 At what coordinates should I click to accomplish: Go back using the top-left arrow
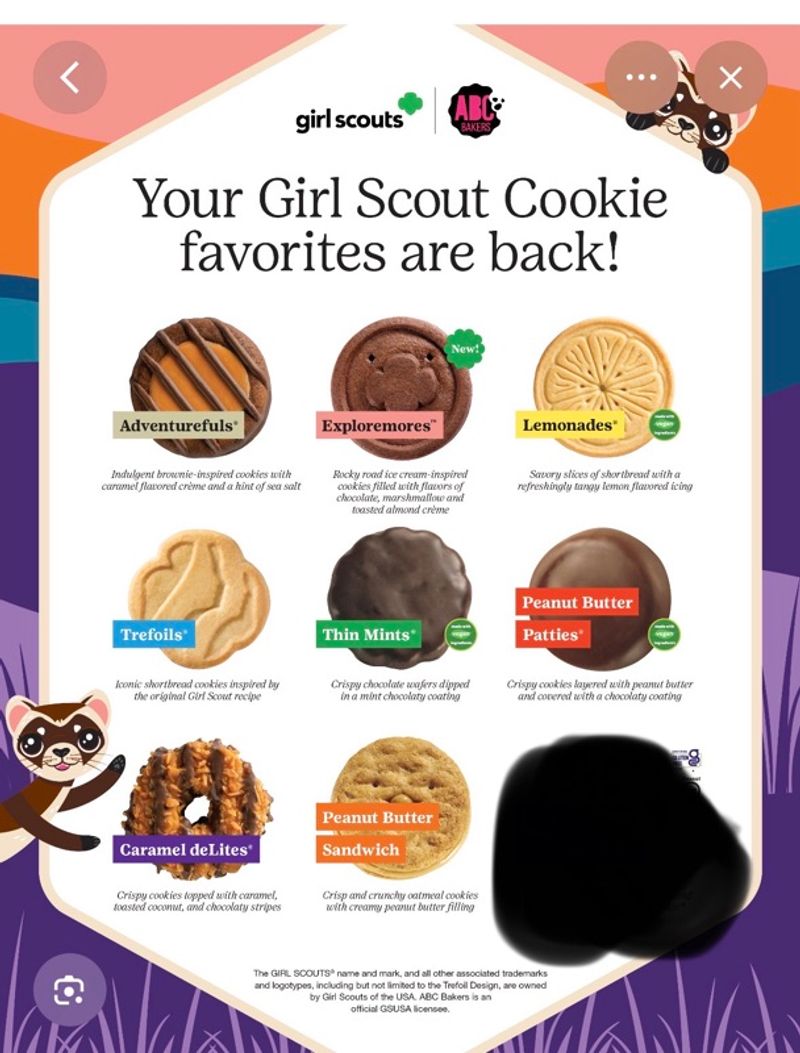69,77
